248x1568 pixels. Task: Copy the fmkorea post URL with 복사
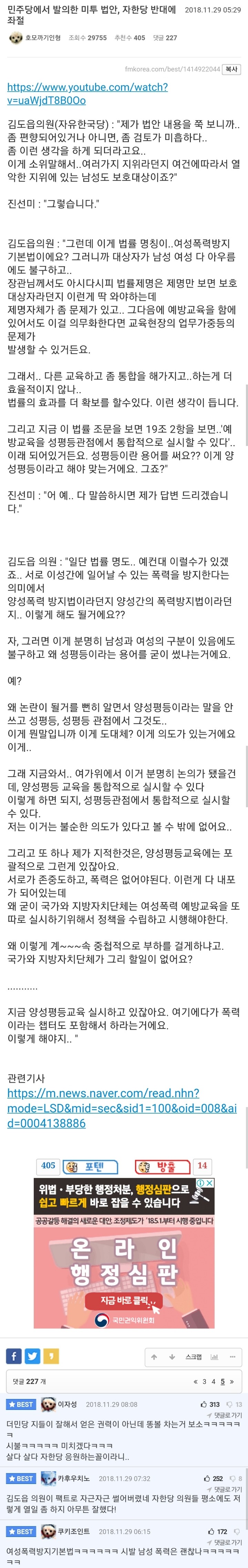(x=231, y=70)
